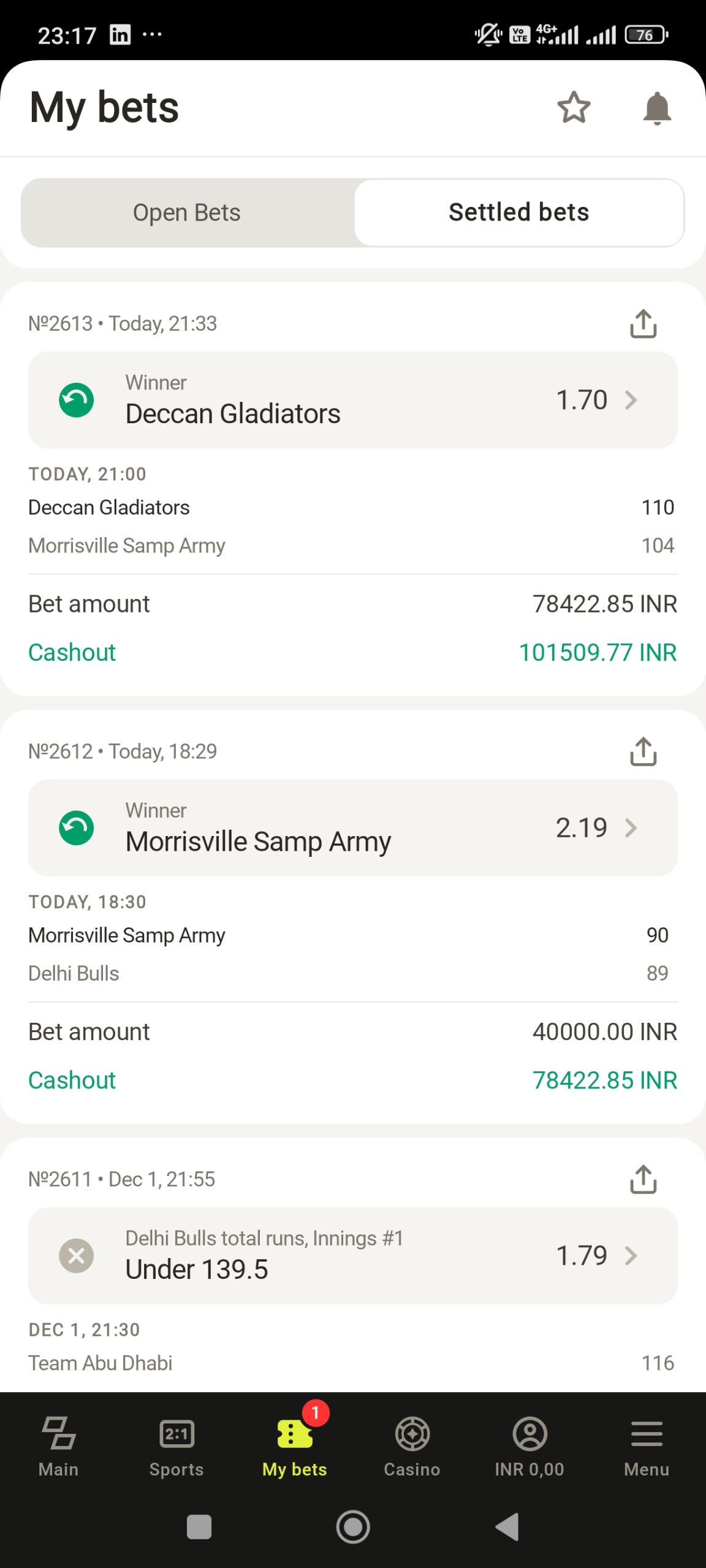This screenshot has width=706, height=1568.
Task: Open the Under 139.5 bet details
Action: (352, 1255)
